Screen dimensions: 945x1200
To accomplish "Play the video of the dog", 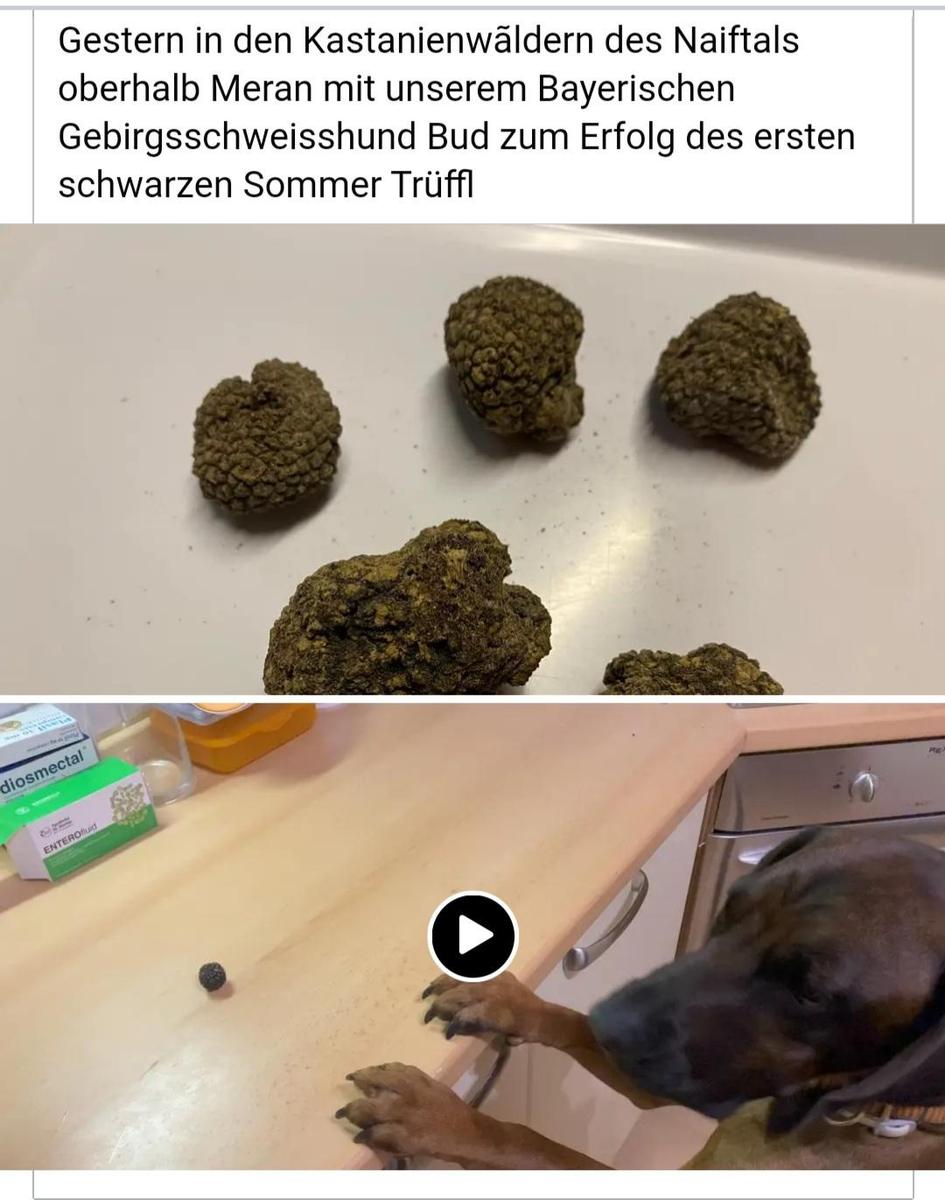I will coord(473,936).
